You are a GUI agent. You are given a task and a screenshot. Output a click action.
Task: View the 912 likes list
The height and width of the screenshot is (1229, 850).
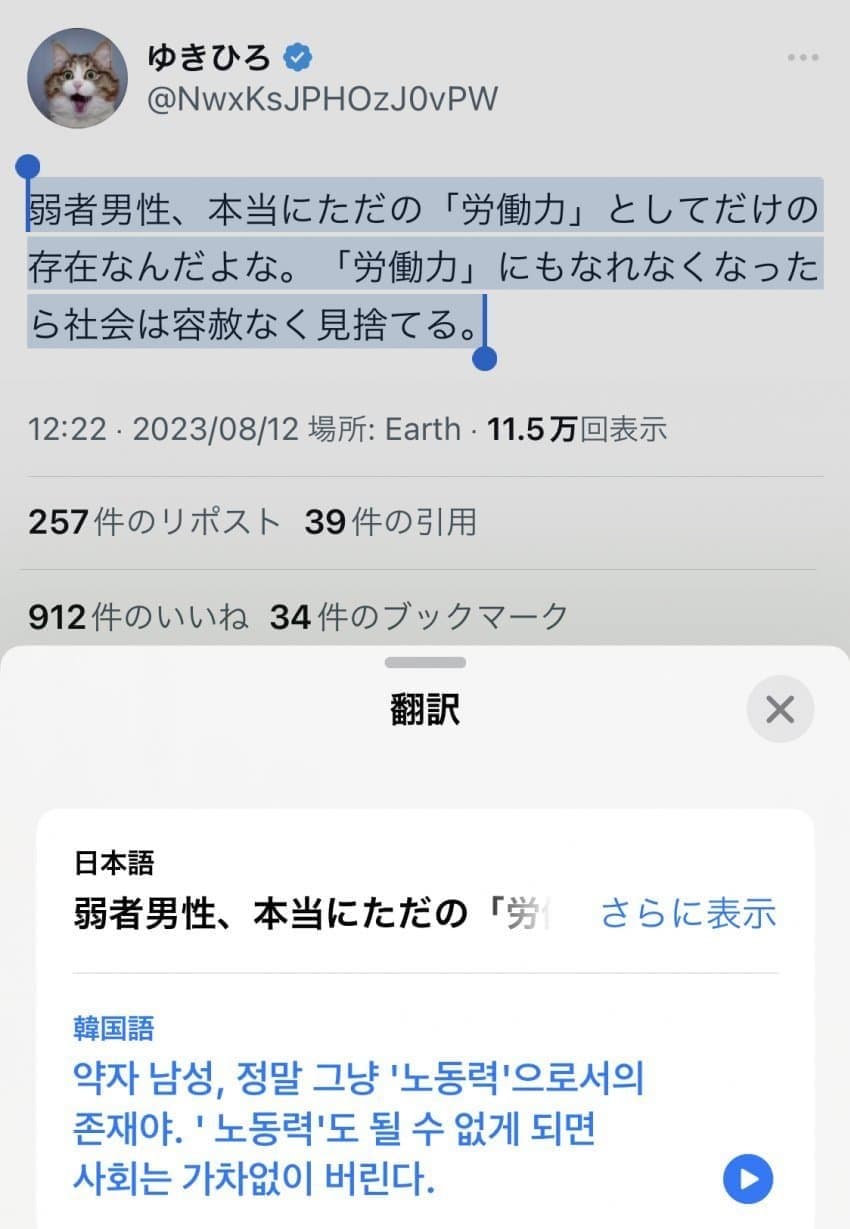(138, 617)
